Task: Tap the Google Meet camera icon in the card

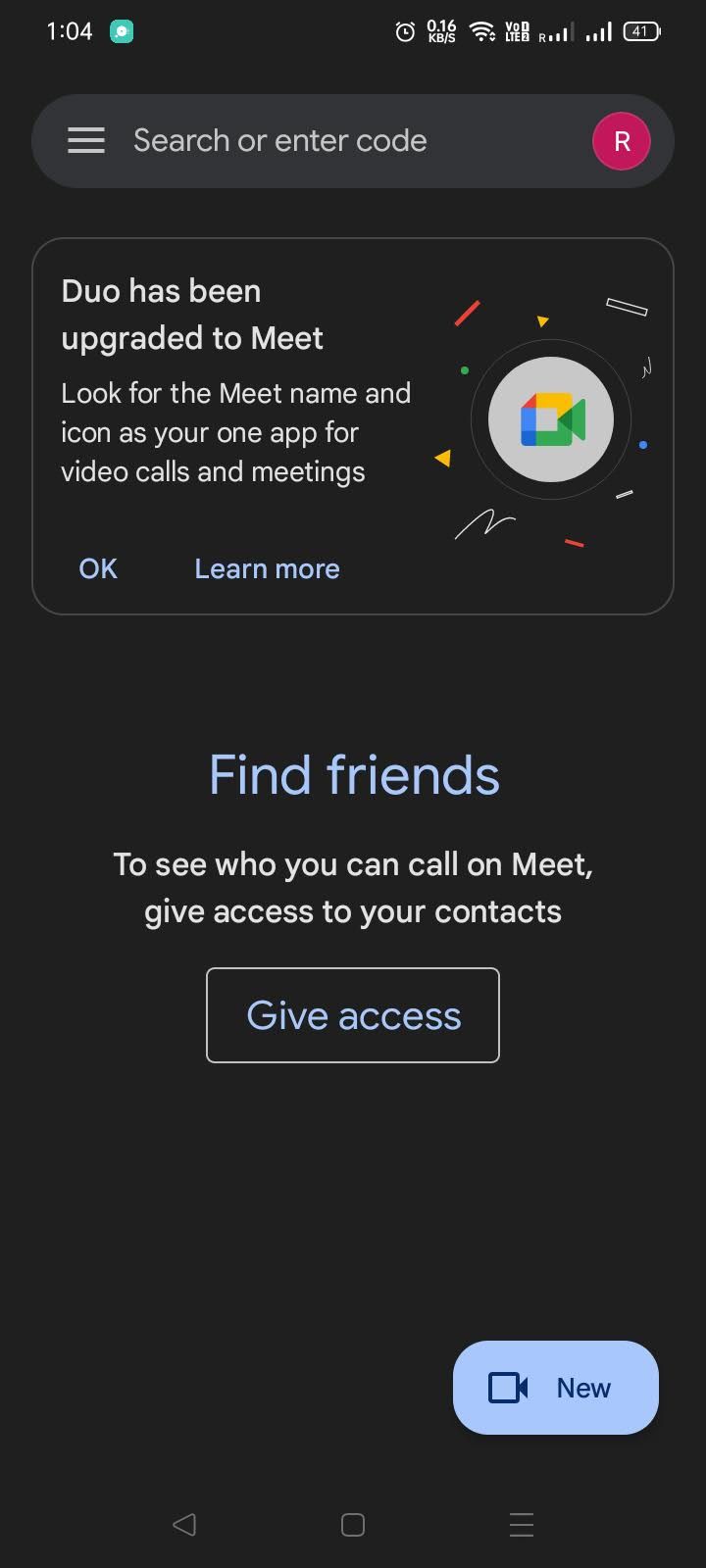Action: click(550, 418)
